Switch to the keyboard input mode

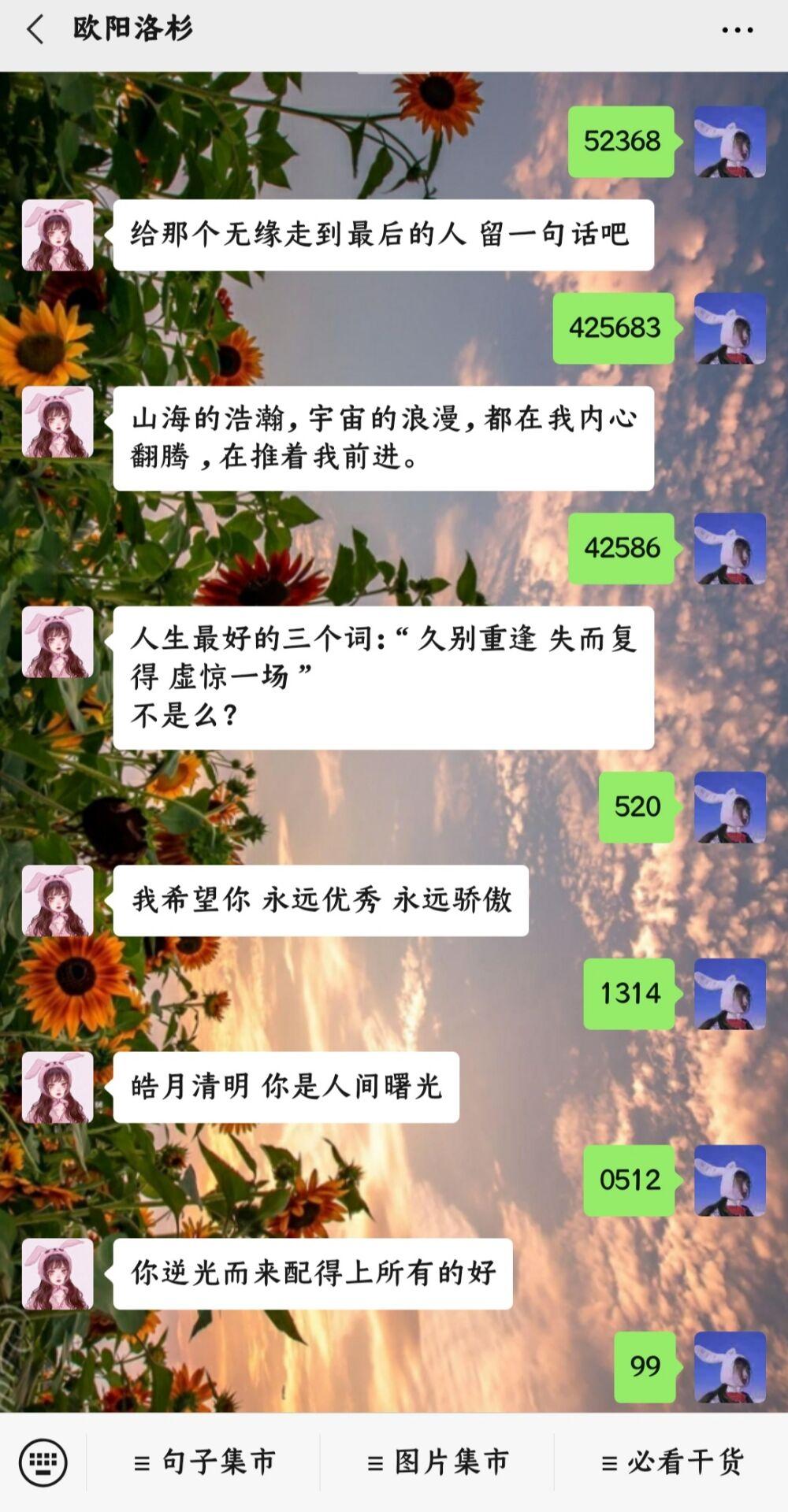(43, 1462)
